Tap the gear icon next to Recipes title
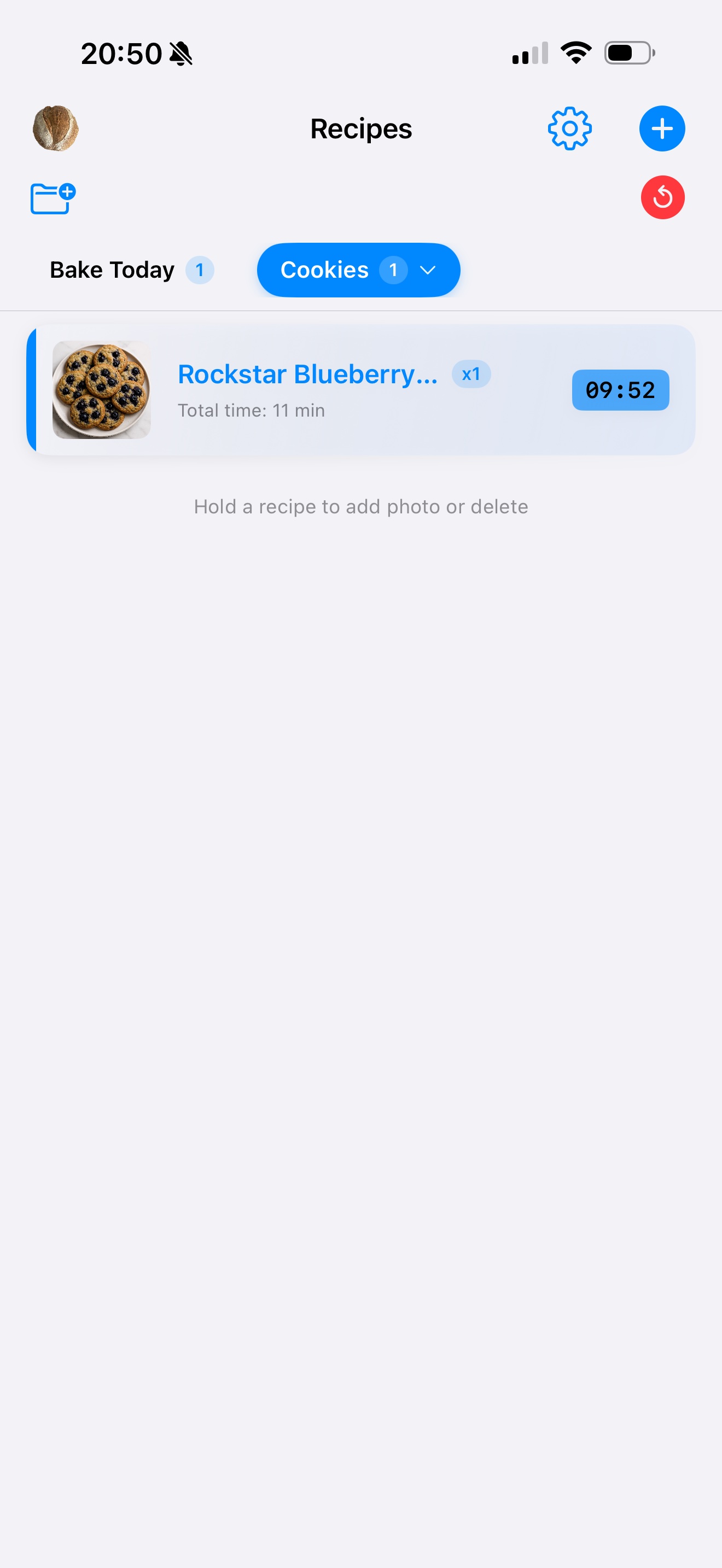The image size is (722, 1568). click(569, 128)
